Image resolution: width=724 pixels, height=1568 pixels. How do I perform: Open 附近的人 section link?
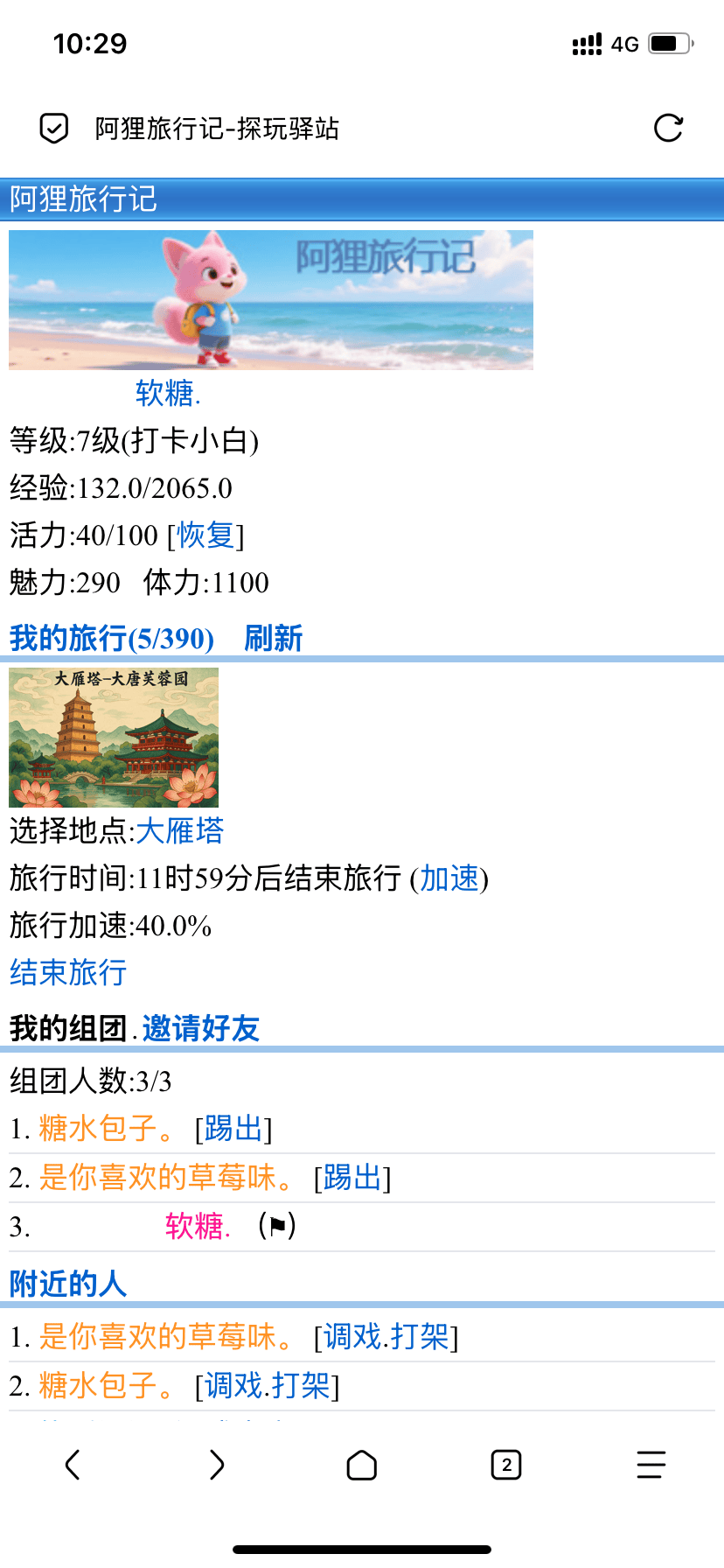pos(68,1284)
